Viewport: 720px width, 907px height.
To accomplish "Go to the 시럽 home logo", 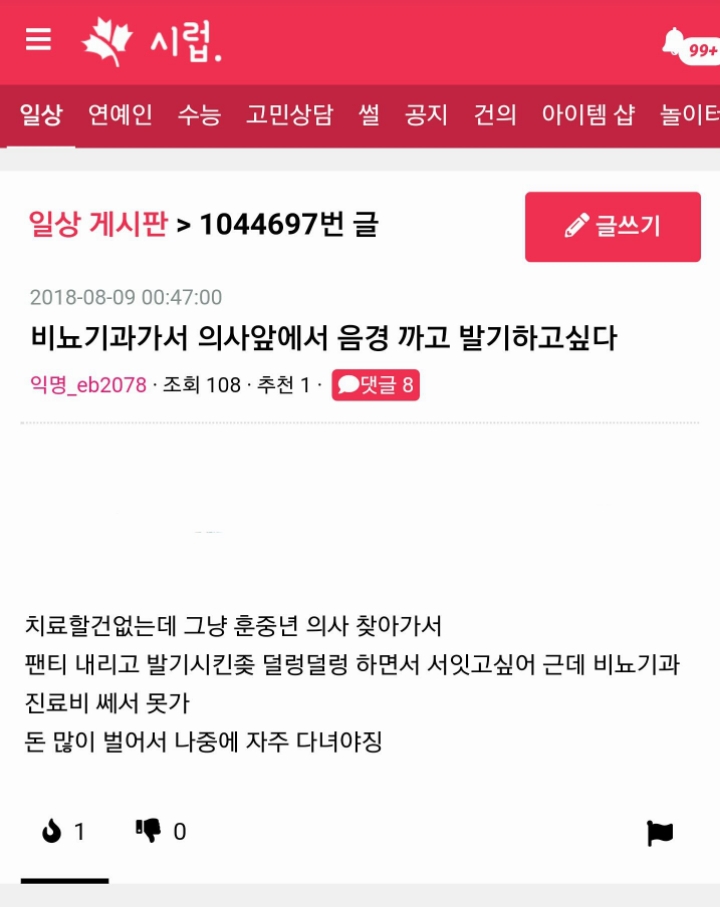I will tap(152, 41).
